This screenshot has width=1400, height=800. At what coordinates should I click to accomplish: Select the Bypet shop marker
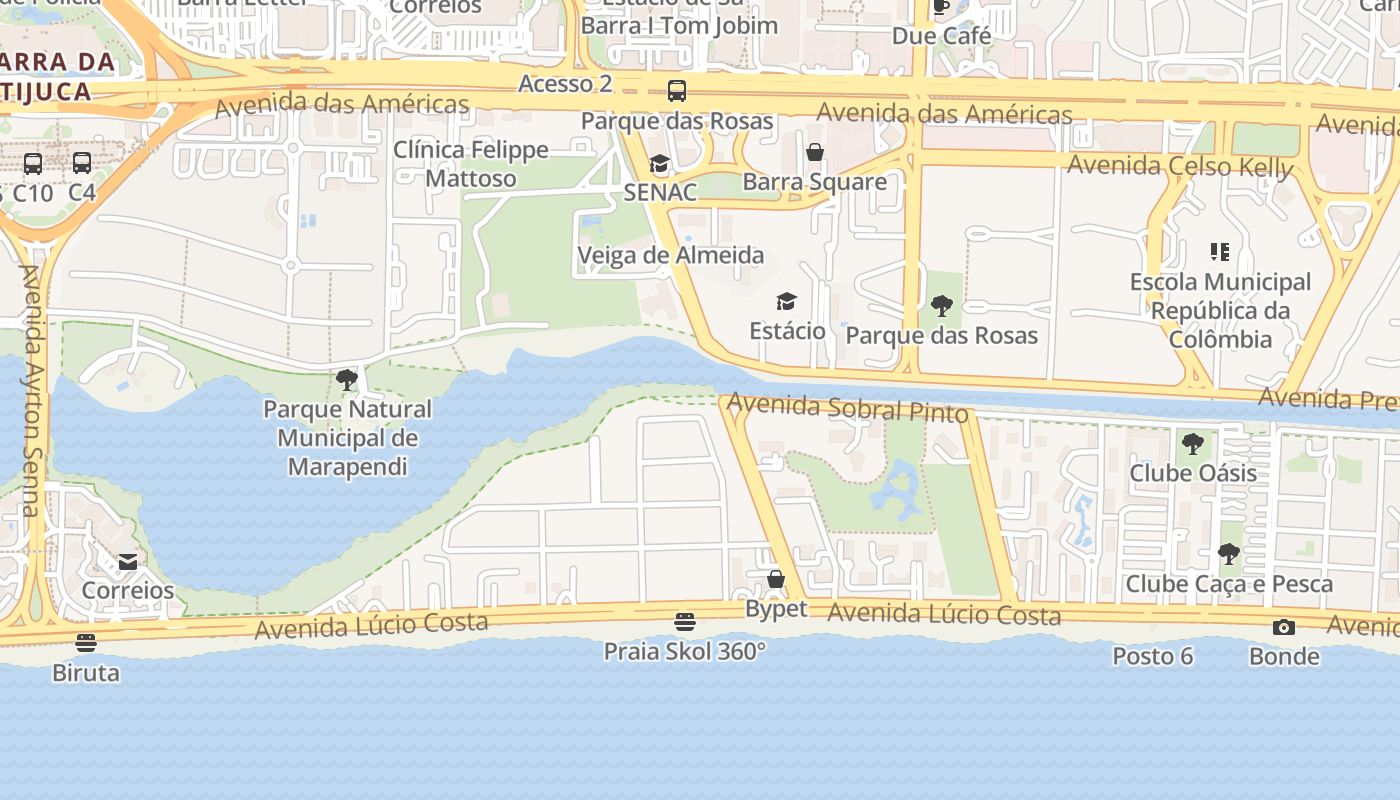[x=776, y=579]
